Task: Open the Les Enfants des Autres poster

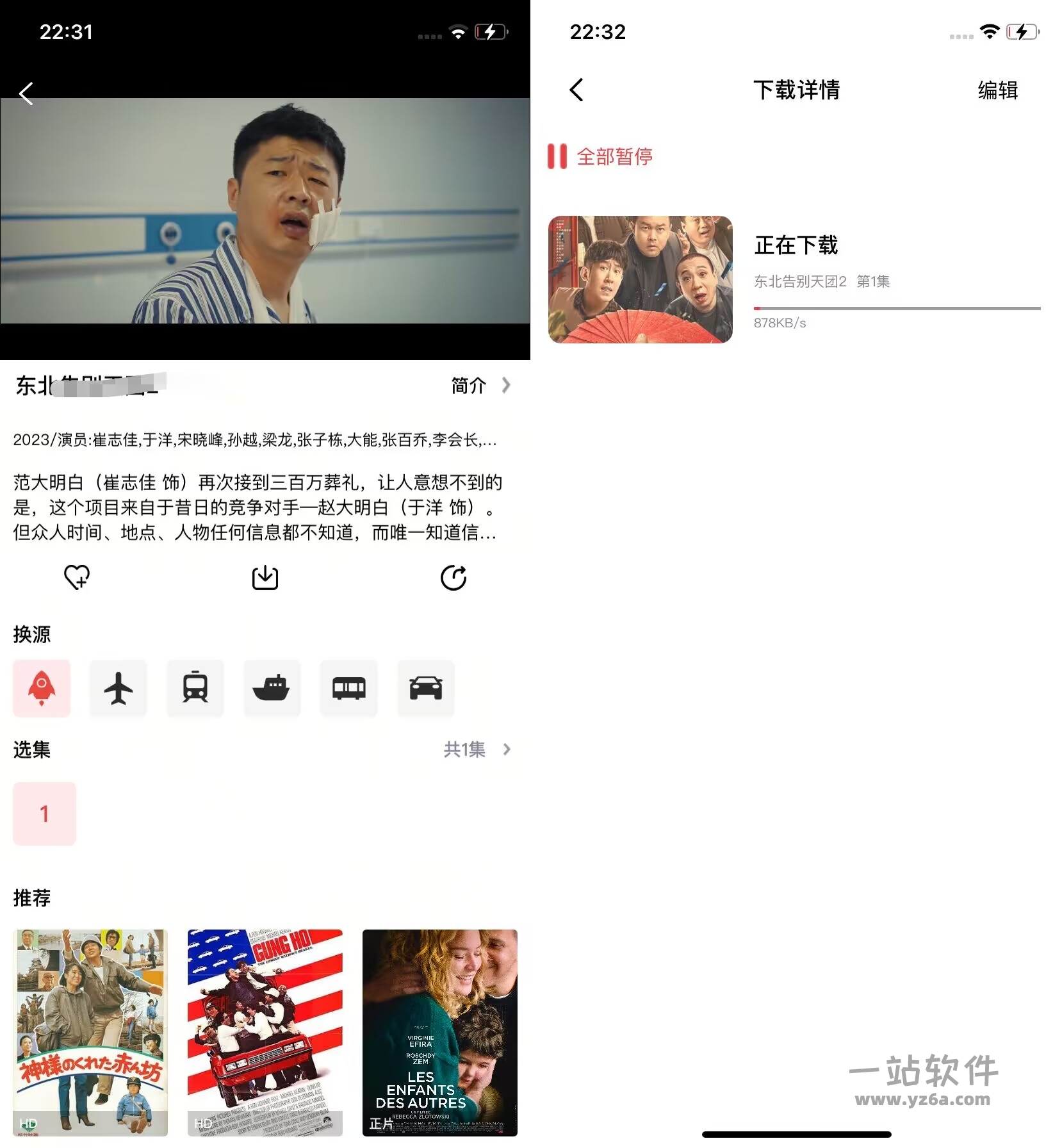Action: tap(439, 1032)
